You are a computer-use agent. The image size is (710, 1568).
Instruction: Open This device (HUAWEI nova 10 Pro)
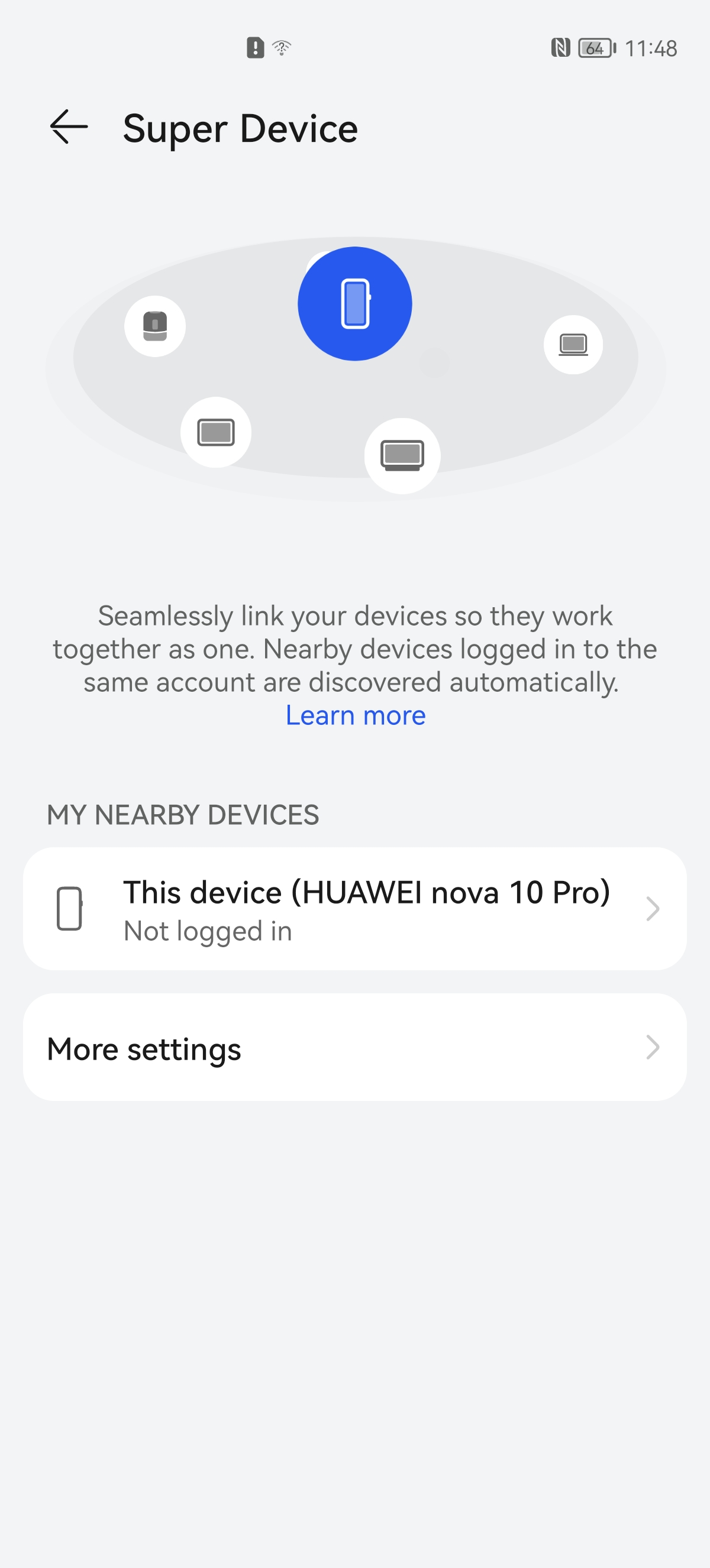[x=354, y=908]
